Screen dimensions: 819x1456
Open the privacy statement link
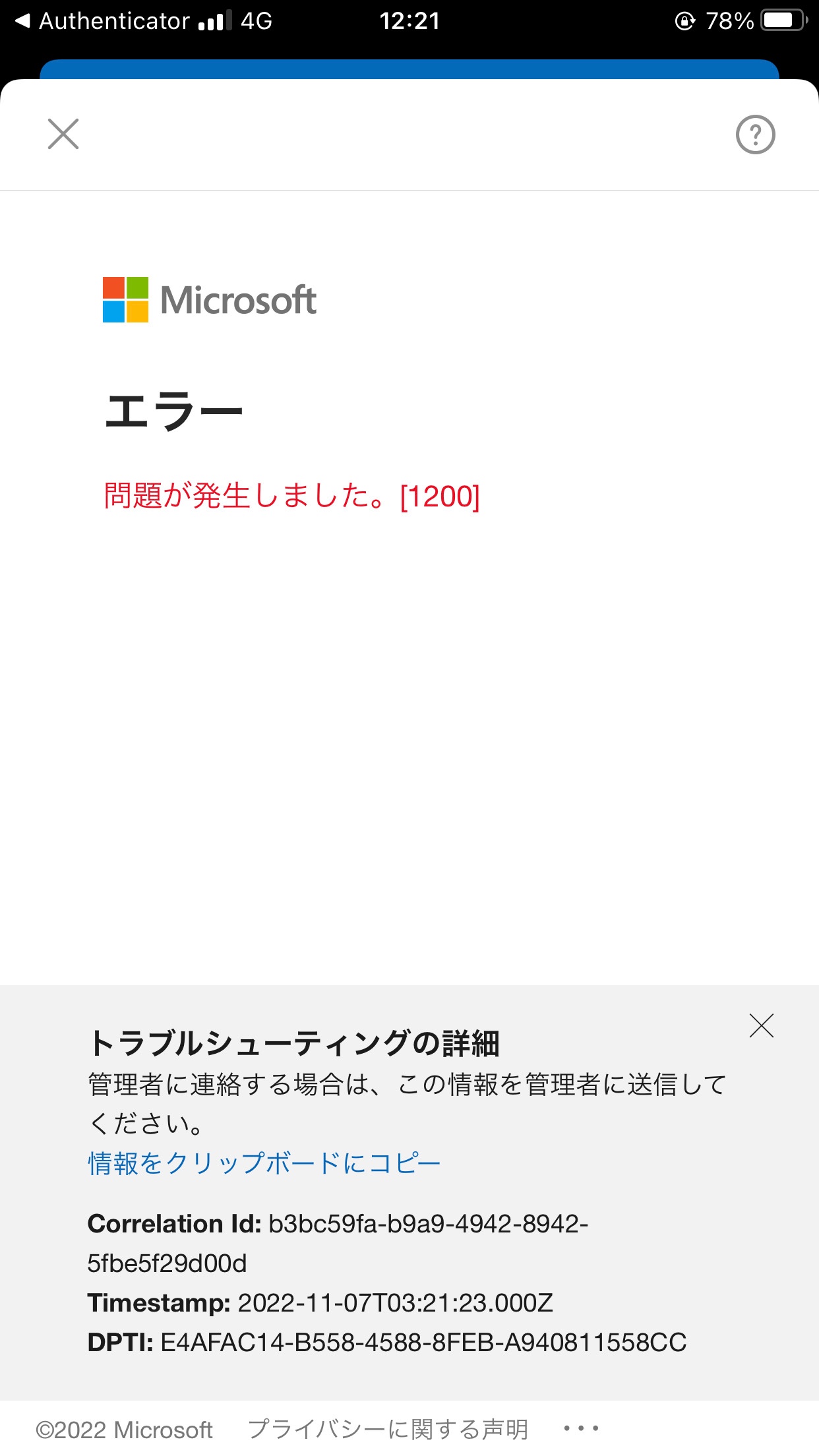pyautogui.click(x=388, y=1429)
